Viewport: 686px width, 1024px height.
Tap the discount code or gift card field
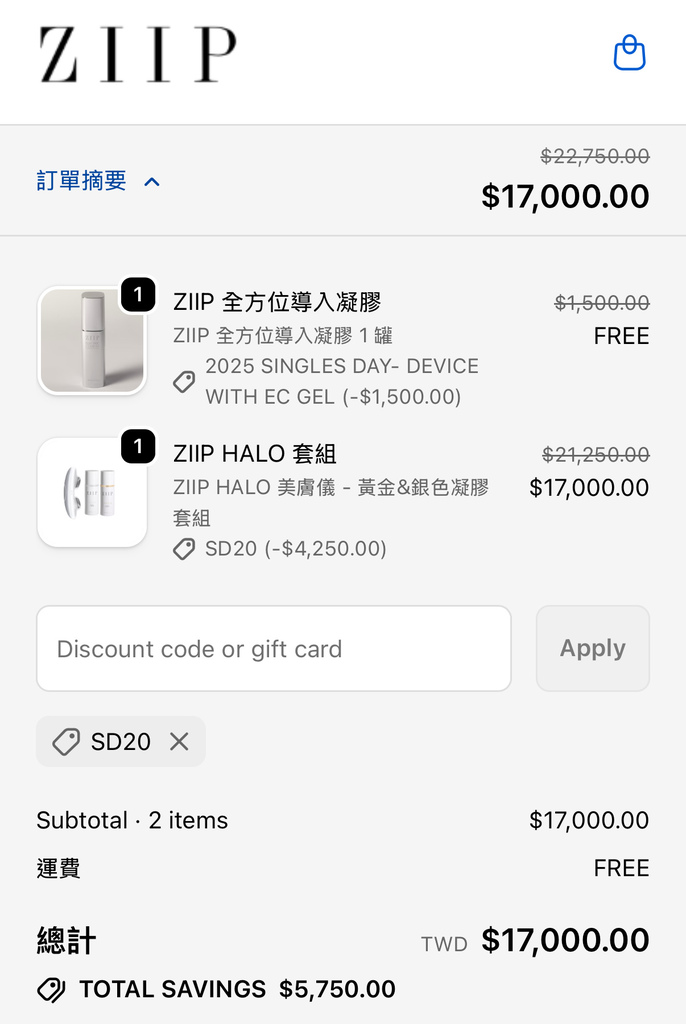coord(273,648)
